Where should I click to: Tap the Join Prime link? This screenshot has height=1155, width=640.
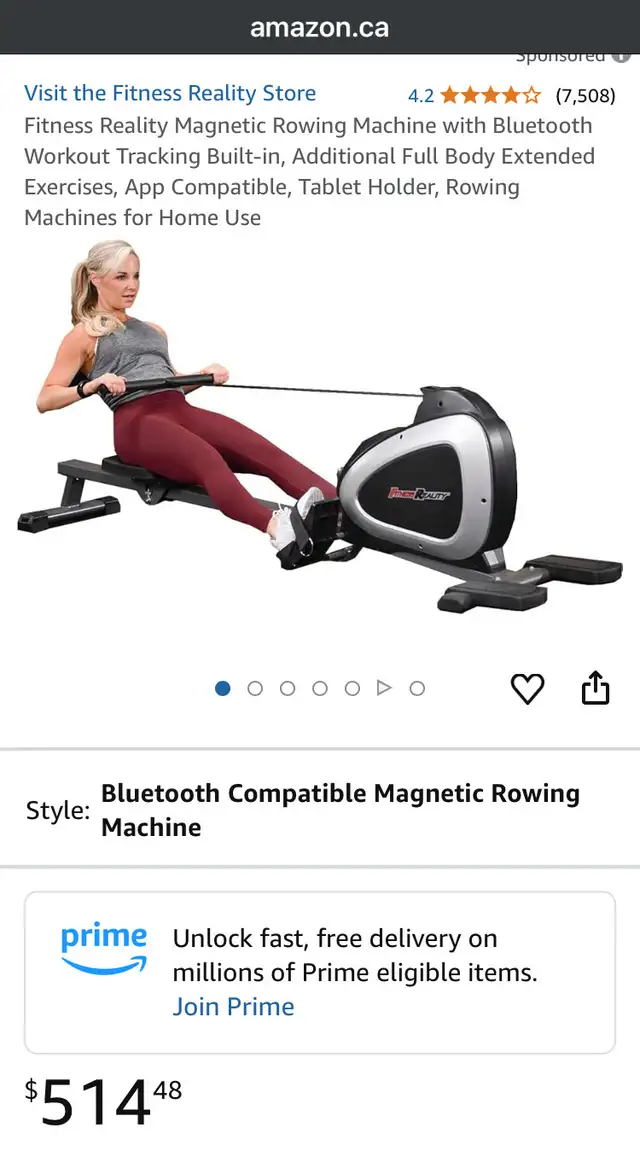pos(233,1006)
